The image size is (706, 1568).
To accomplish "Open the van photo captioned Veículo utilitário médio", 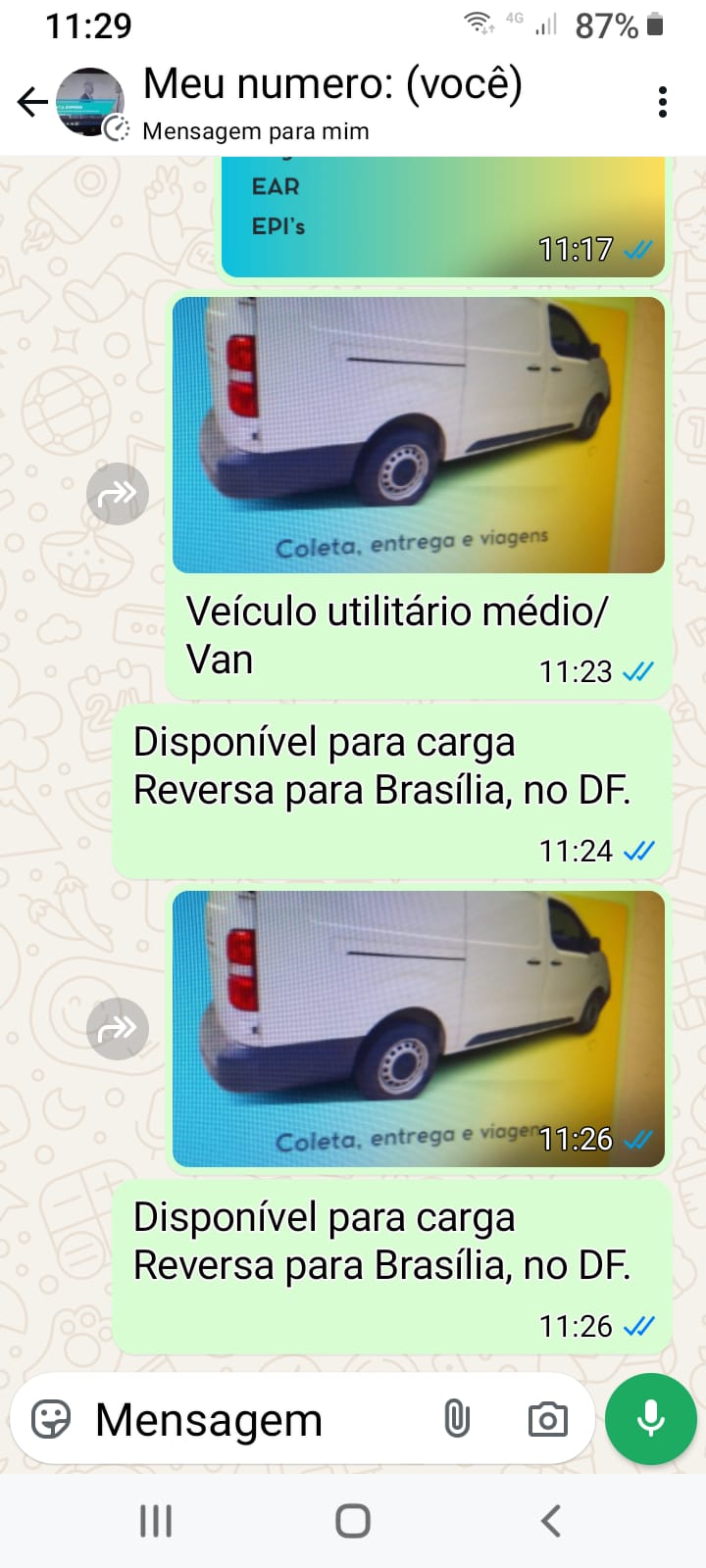I will (419, 435).
